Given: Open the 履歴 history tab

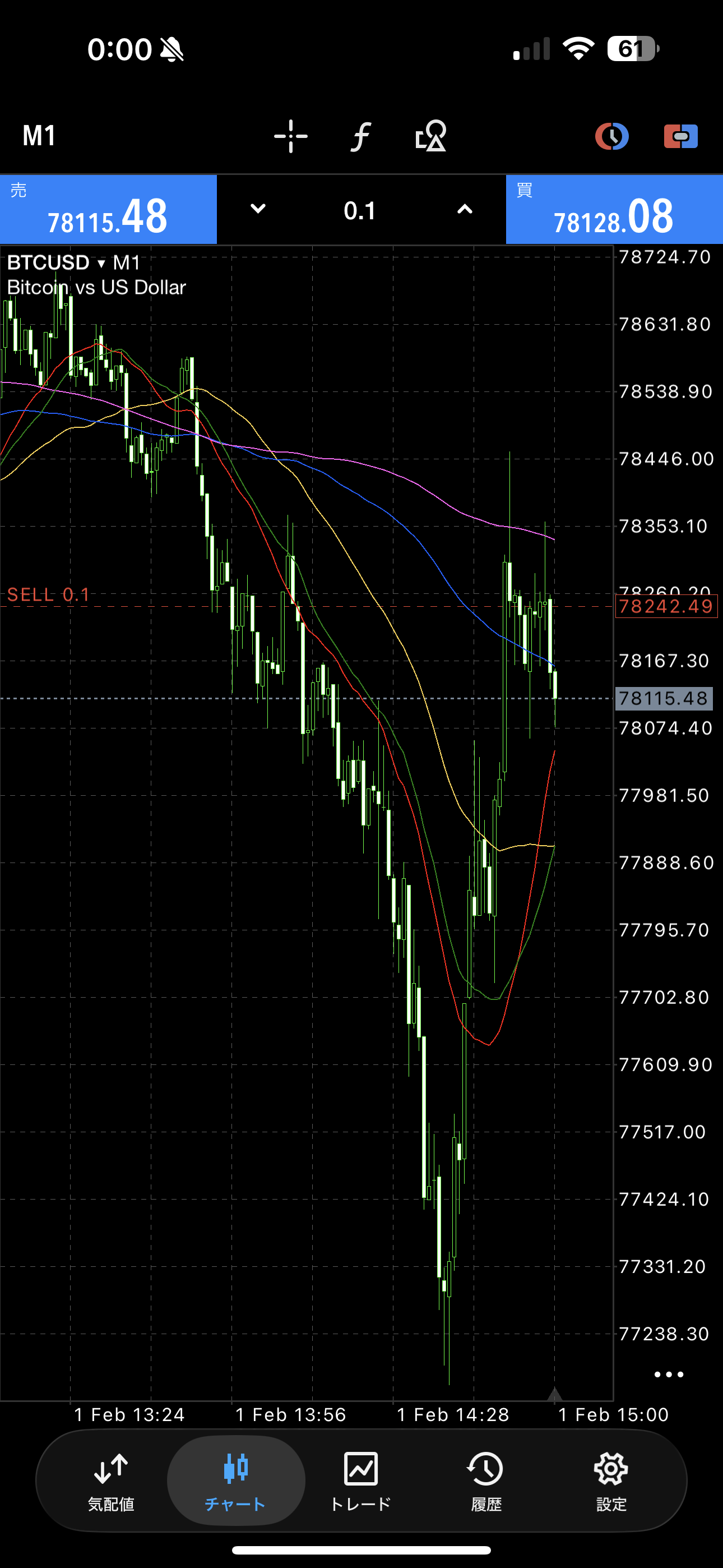Looking at the screenshot, I should (x=486, y=1479).
